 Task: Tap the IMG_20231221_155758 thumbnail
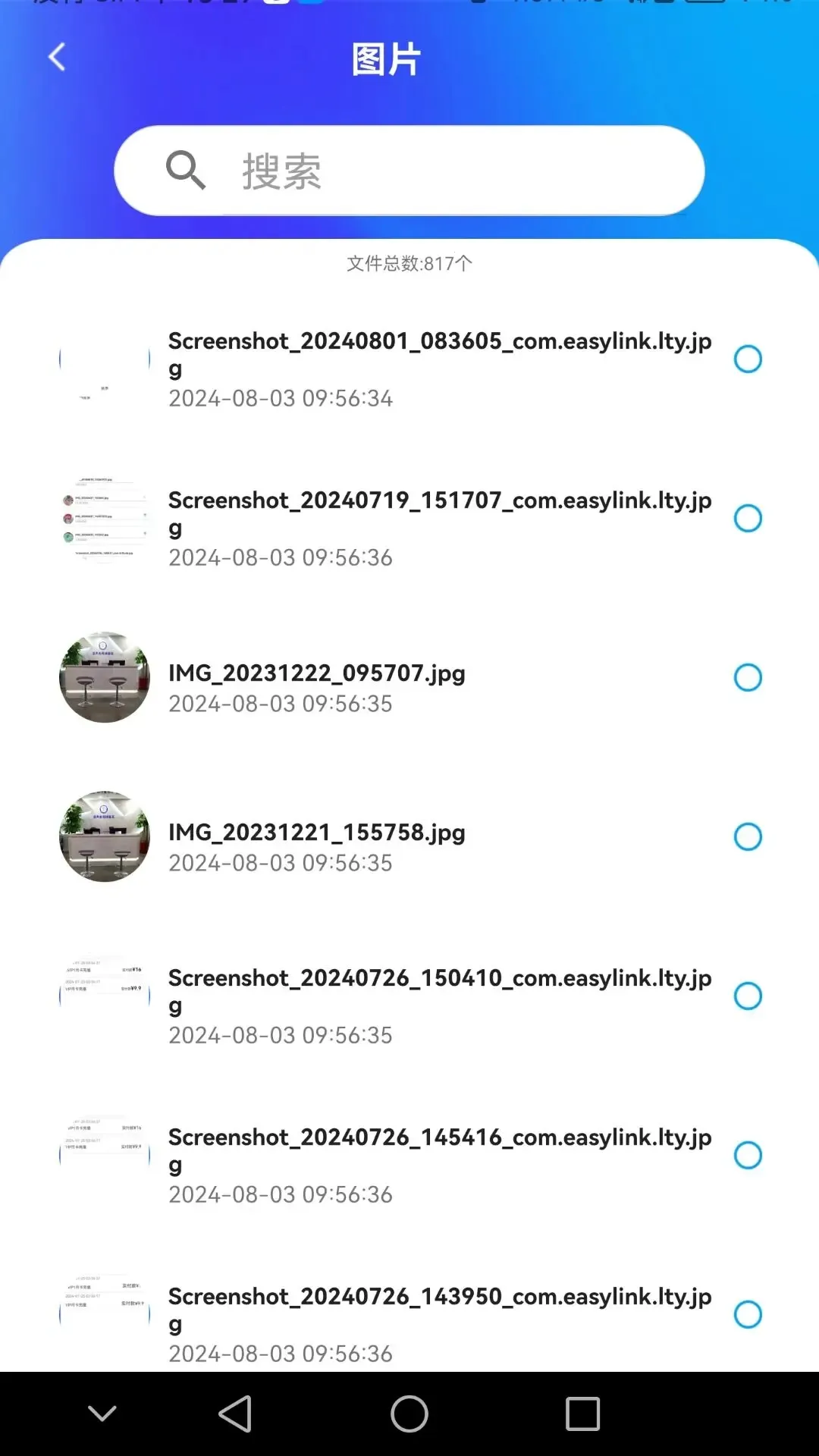click(104, 836)
